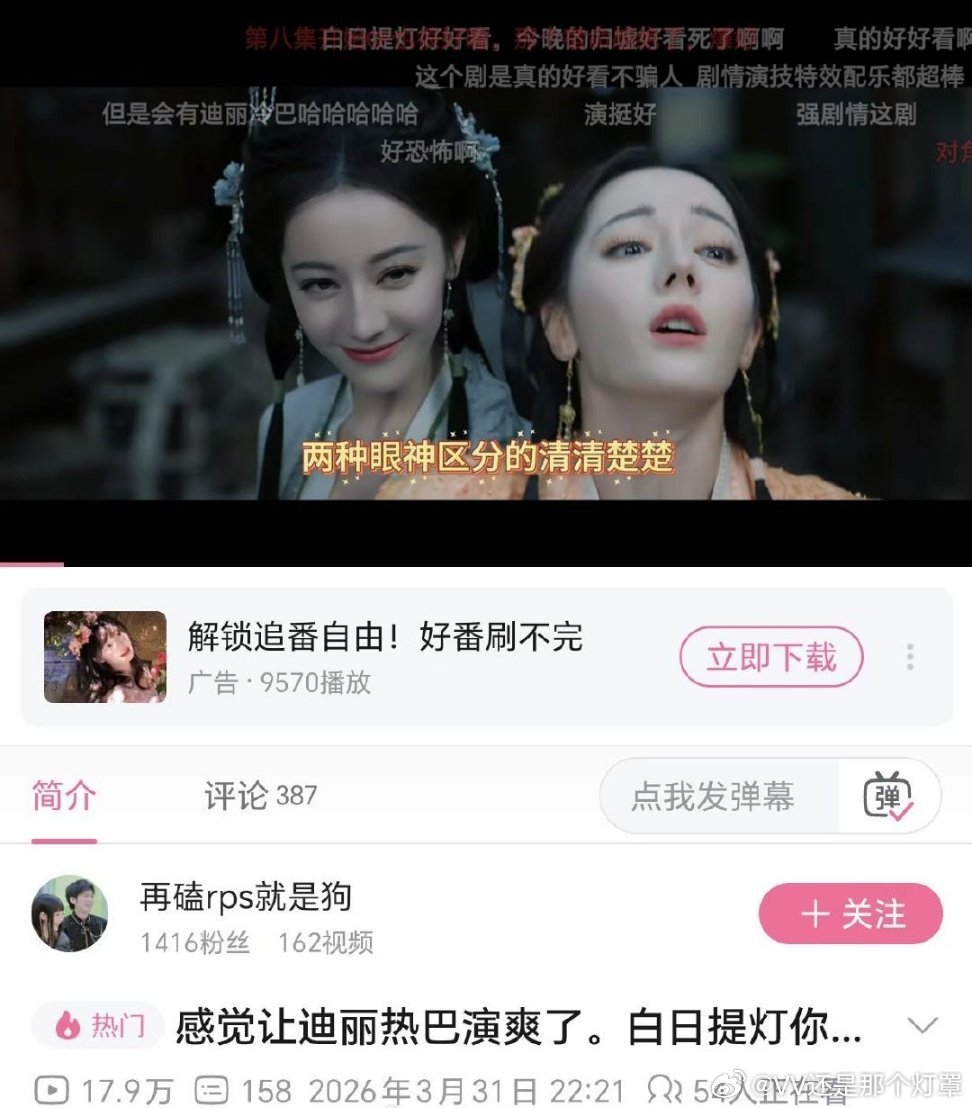Tap 立即下载 to download the app
972x1108 pixels.
click(770, 657)
